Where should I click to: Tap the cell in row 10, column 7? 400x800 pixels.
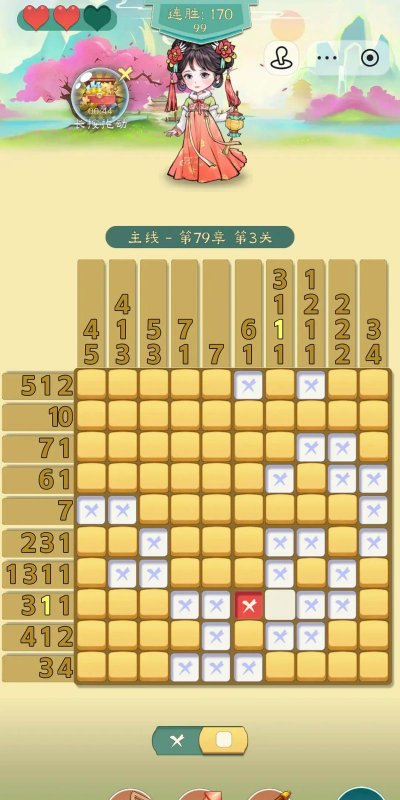click(x=217, y=416)
